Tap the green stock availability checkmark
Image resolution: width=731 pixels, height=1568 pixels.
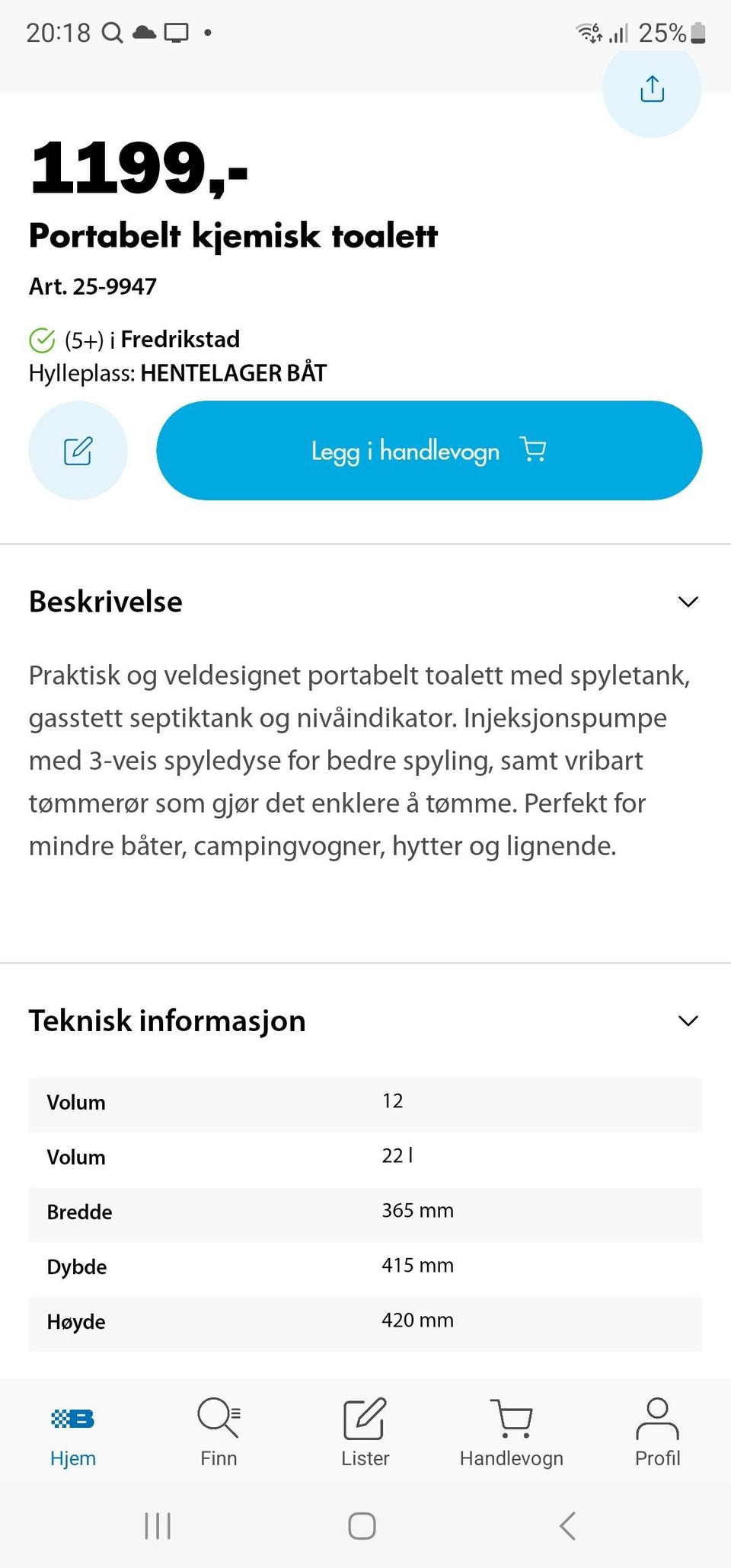(43, 340)
